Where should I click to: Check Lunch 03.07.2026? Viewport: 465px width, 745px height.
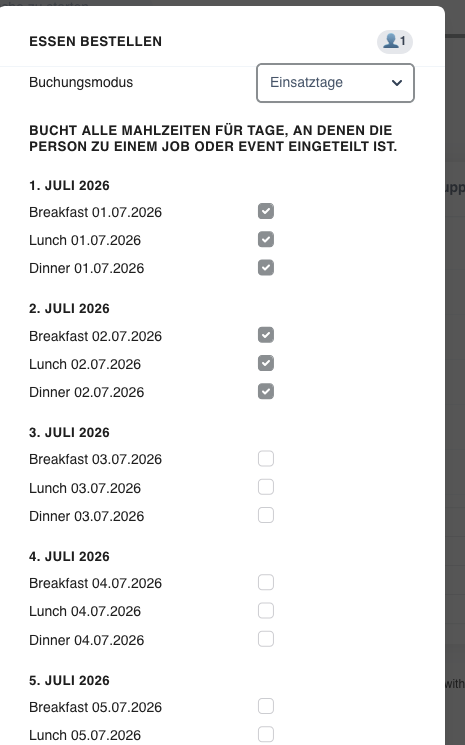[266, 487]
